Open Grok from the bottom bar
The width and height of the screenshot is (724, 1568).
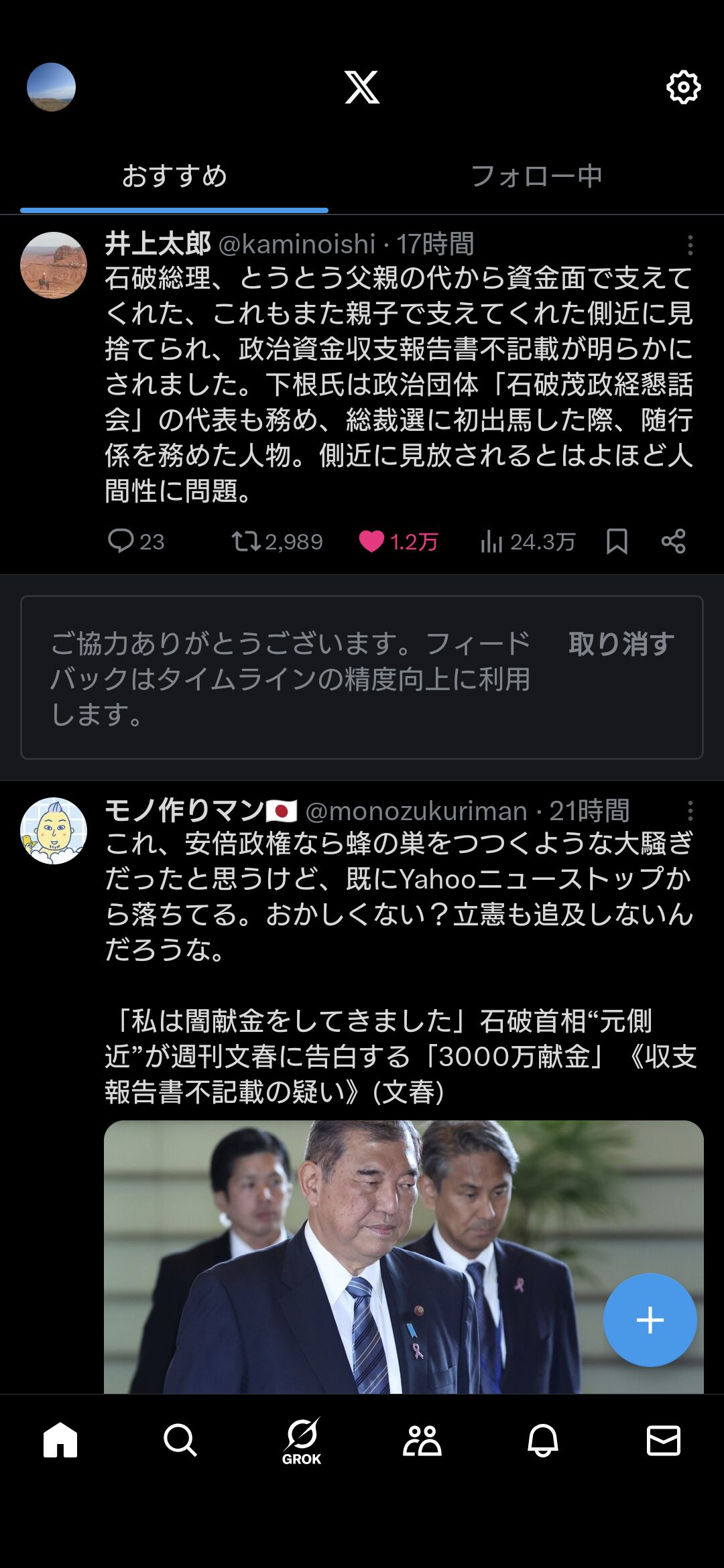[x=302, y=1441]
